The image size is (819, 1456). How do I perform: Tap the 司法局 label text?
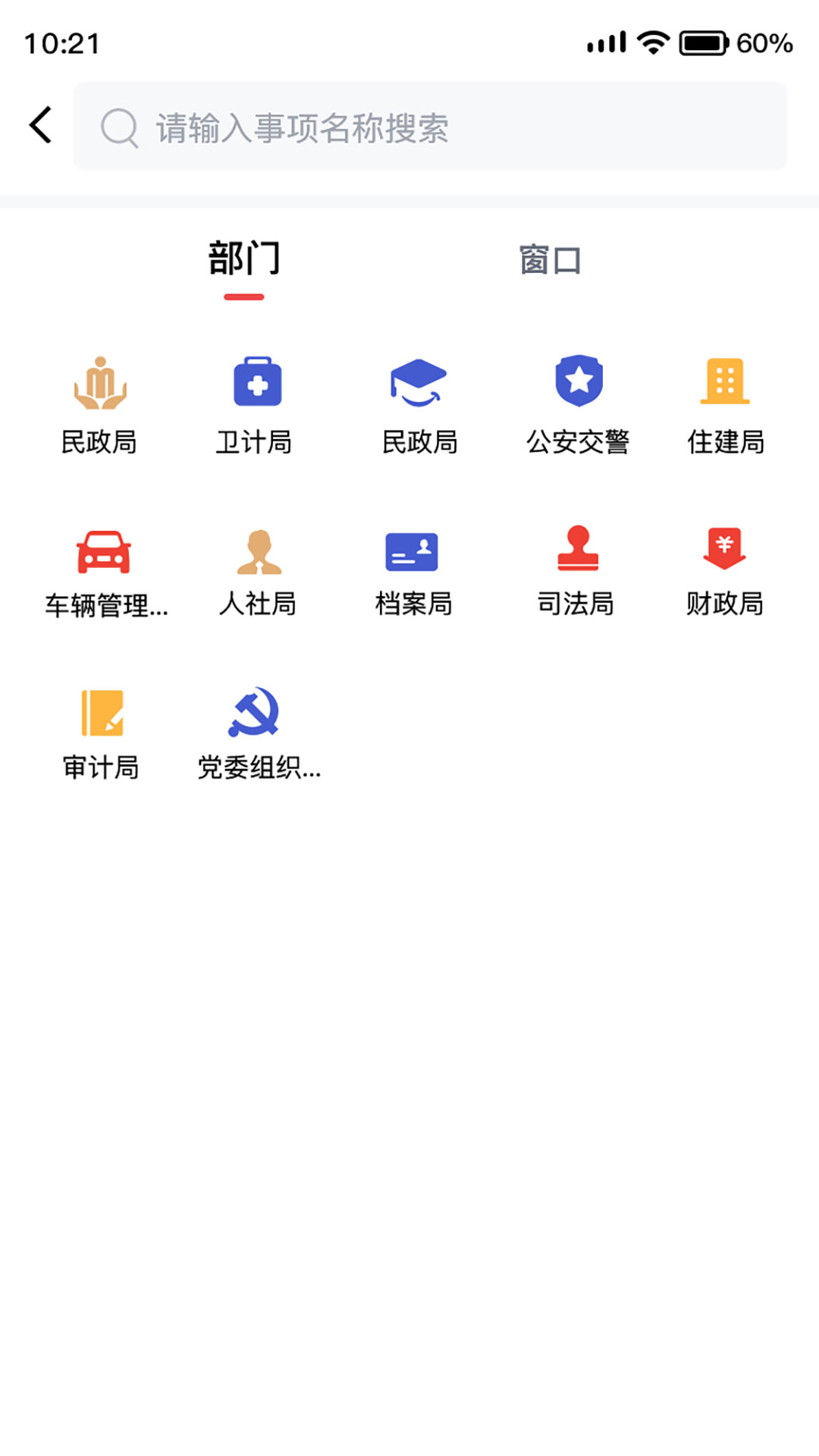[x=578, y=605]
